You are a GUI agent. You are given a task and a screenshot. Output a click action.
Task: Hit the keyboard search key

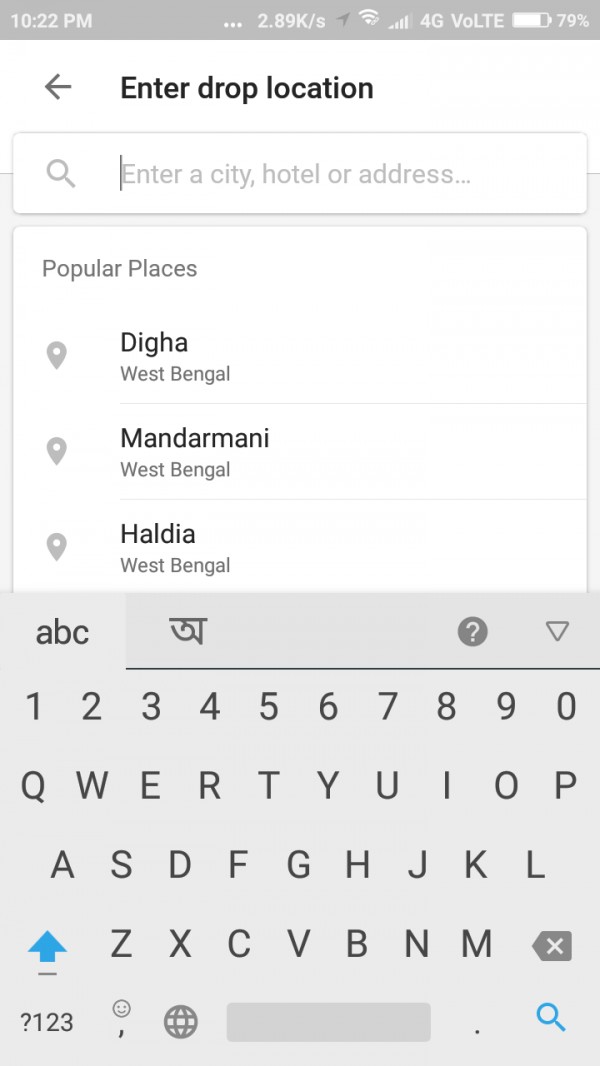click(x=551, y=1019)
